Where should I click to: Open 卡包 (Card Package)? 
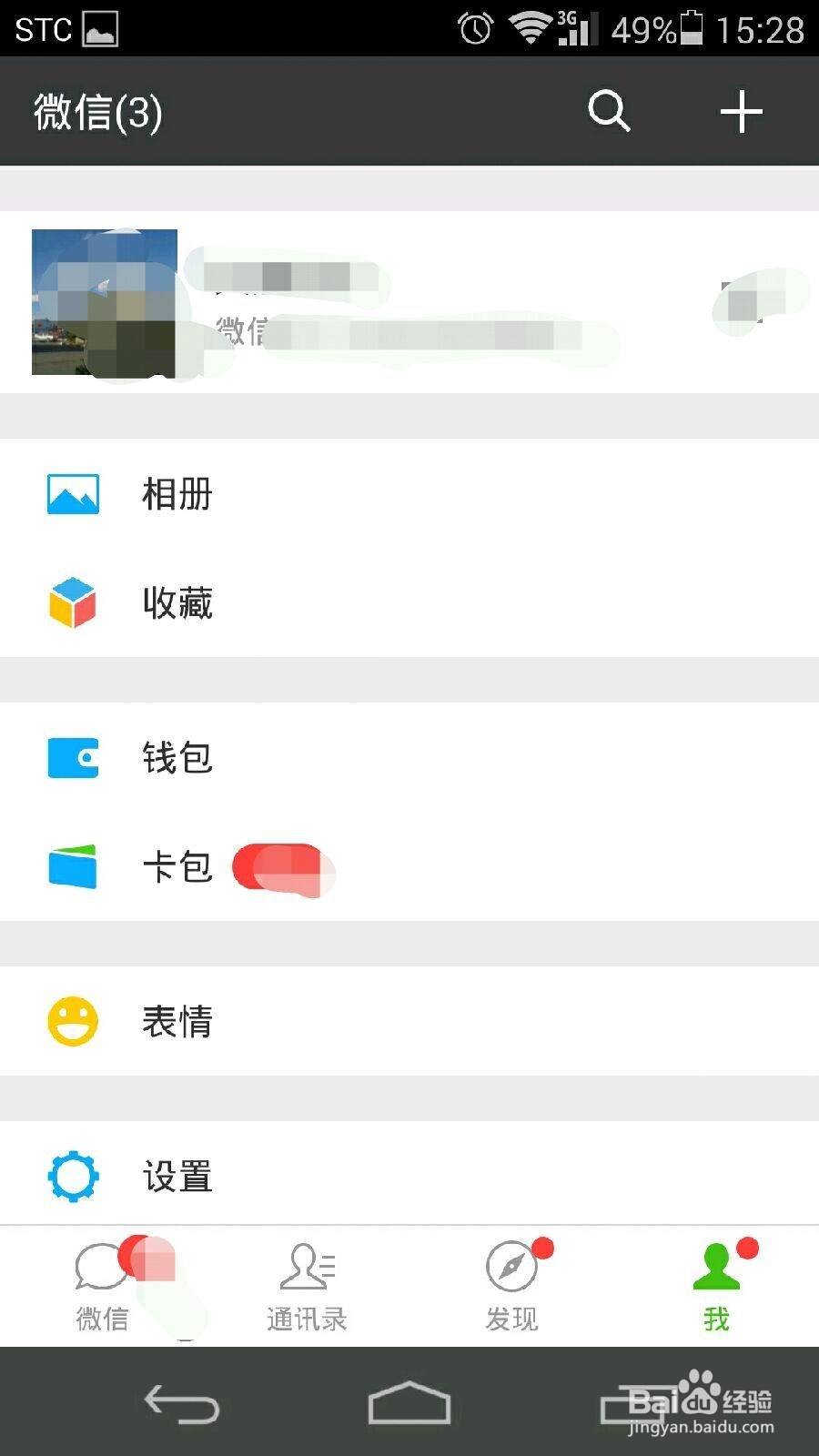coord(177,867)
